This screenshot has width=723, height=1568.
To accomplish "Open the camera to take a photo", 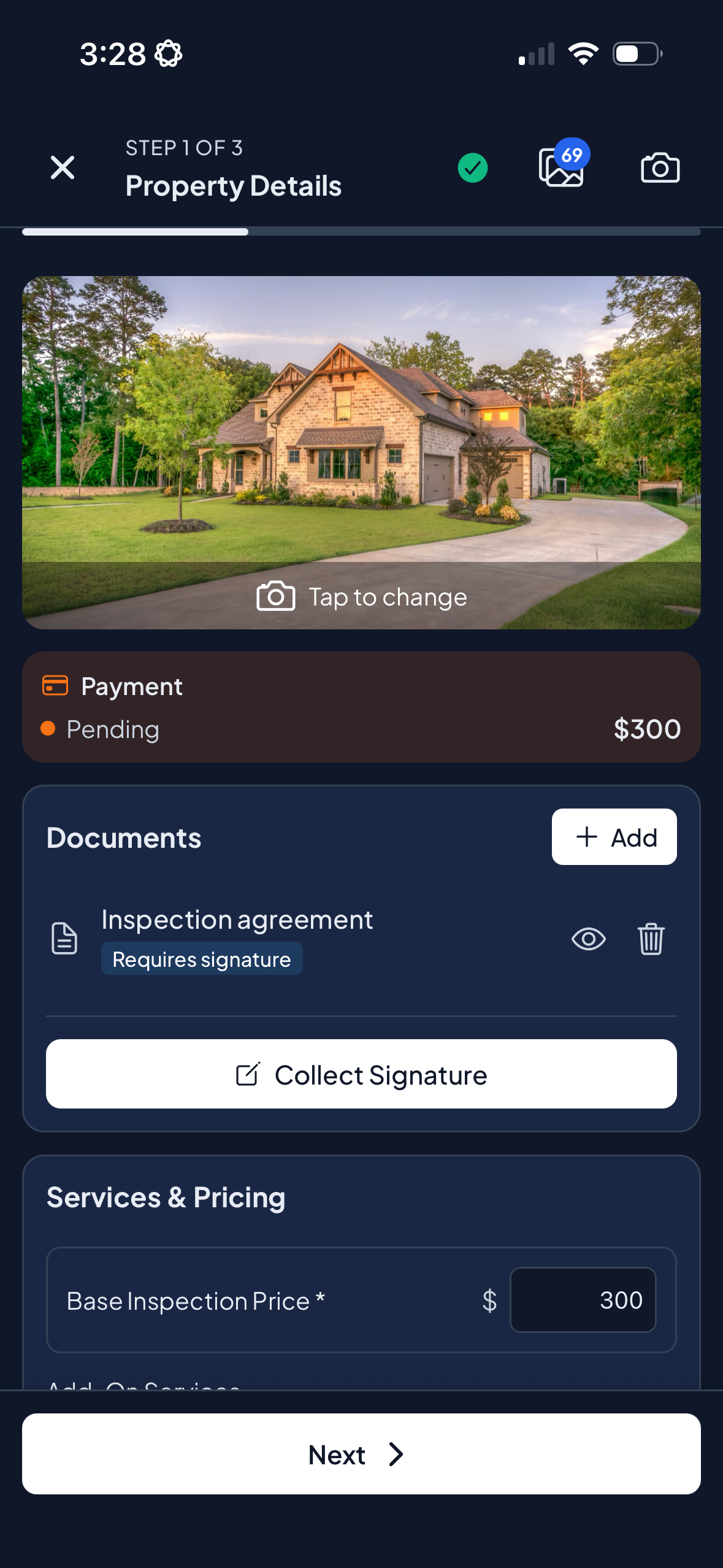I will coord(659,168).
